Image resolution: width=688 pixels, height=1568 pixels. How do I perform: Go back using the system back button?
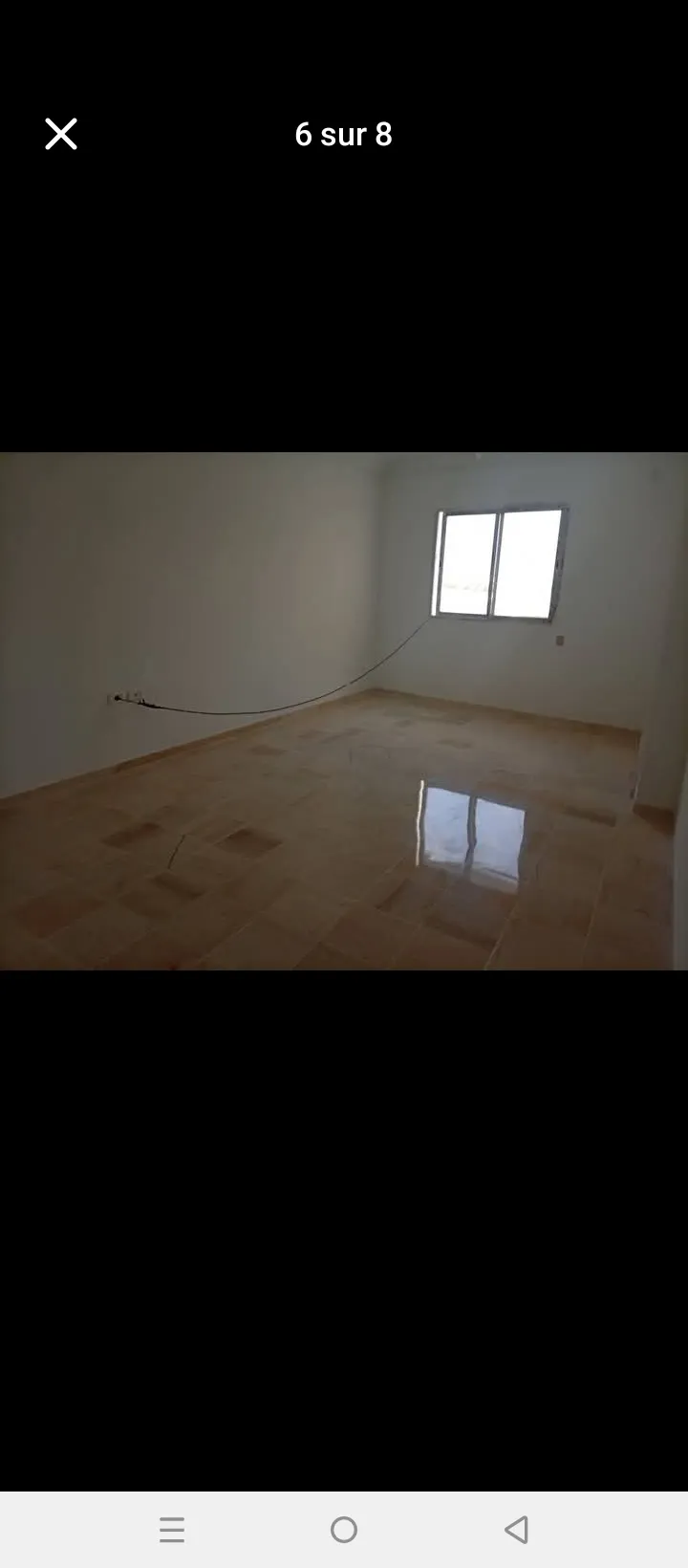pos(516,1530)
